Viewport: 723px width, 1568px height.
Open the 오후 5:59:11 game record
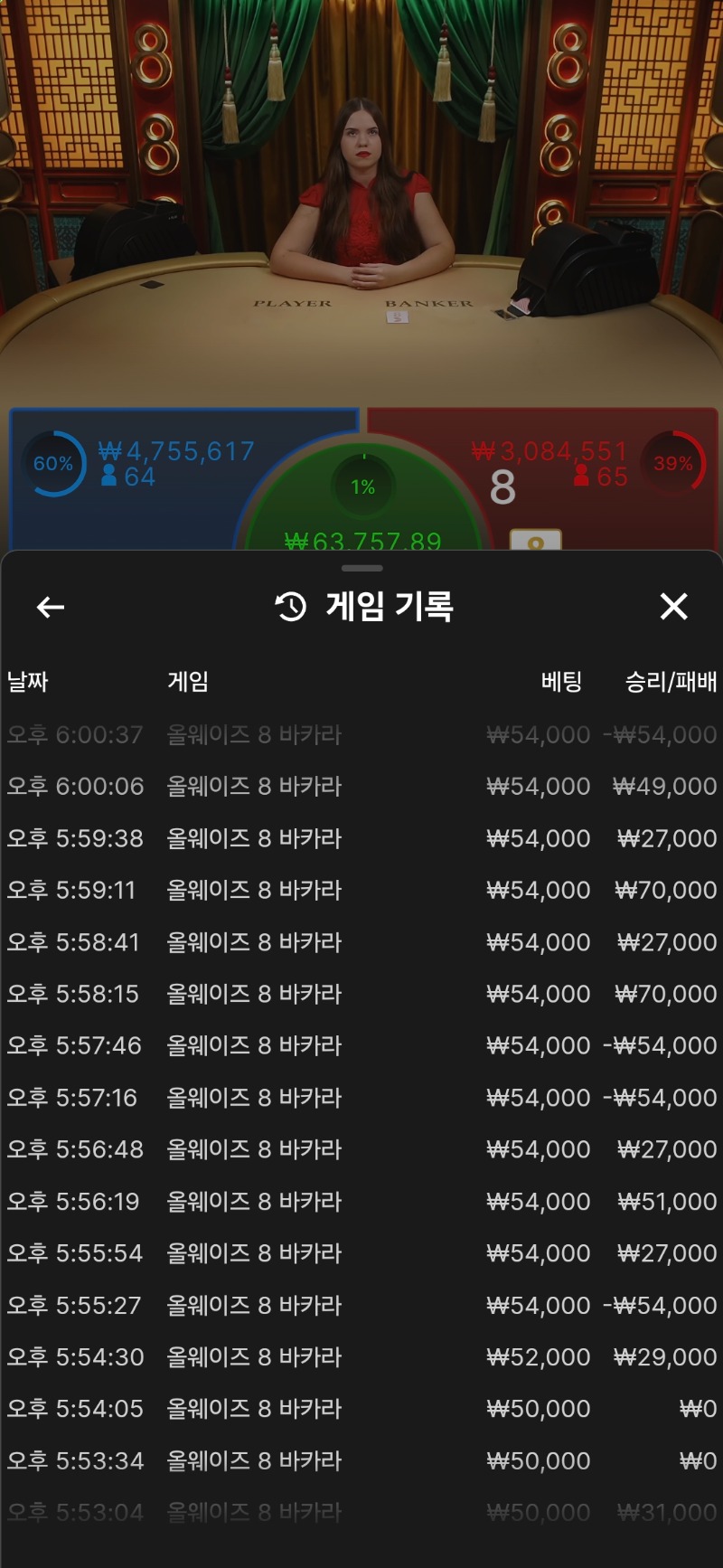[361, 891]
